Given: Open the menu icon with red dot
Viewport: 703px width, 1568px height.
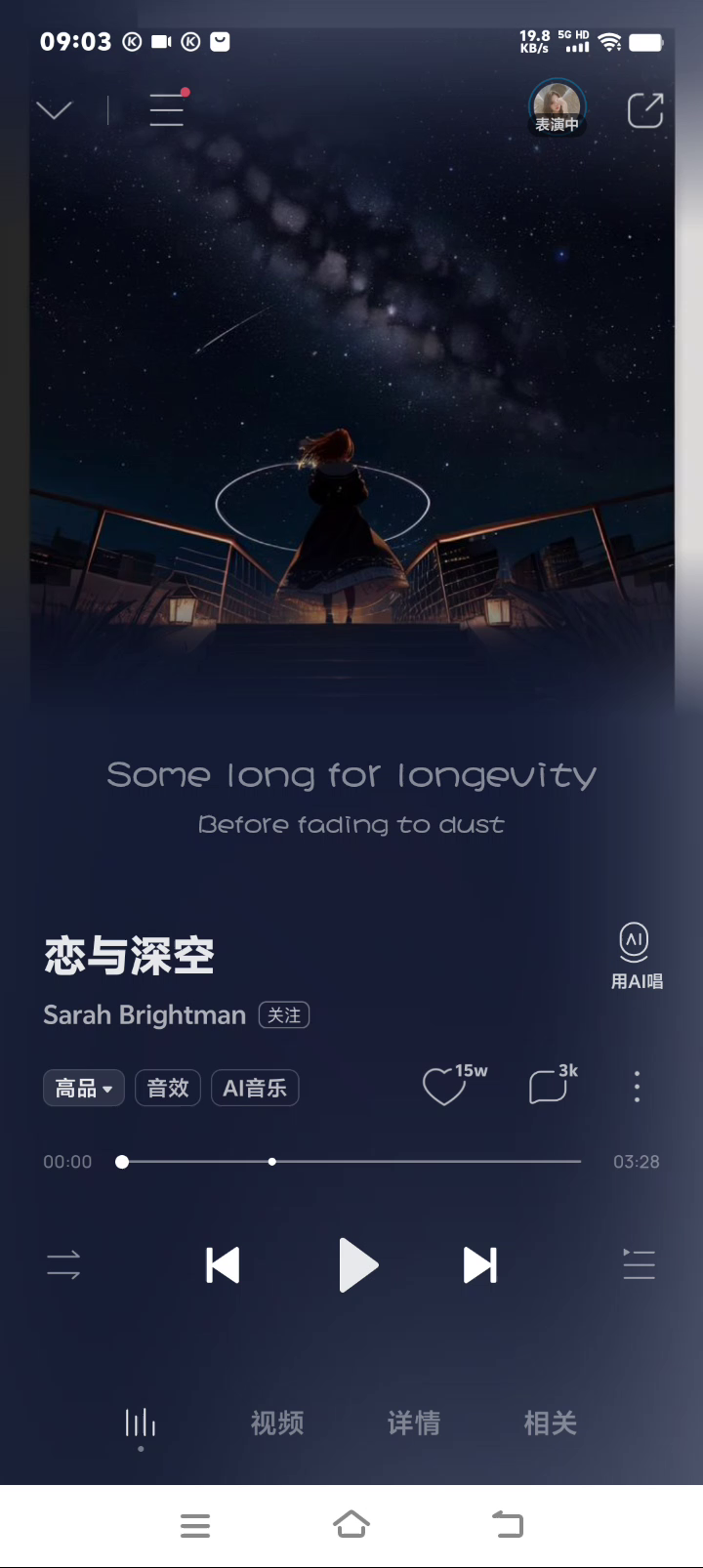Looking at the screenshot, I should pos(167,109).
